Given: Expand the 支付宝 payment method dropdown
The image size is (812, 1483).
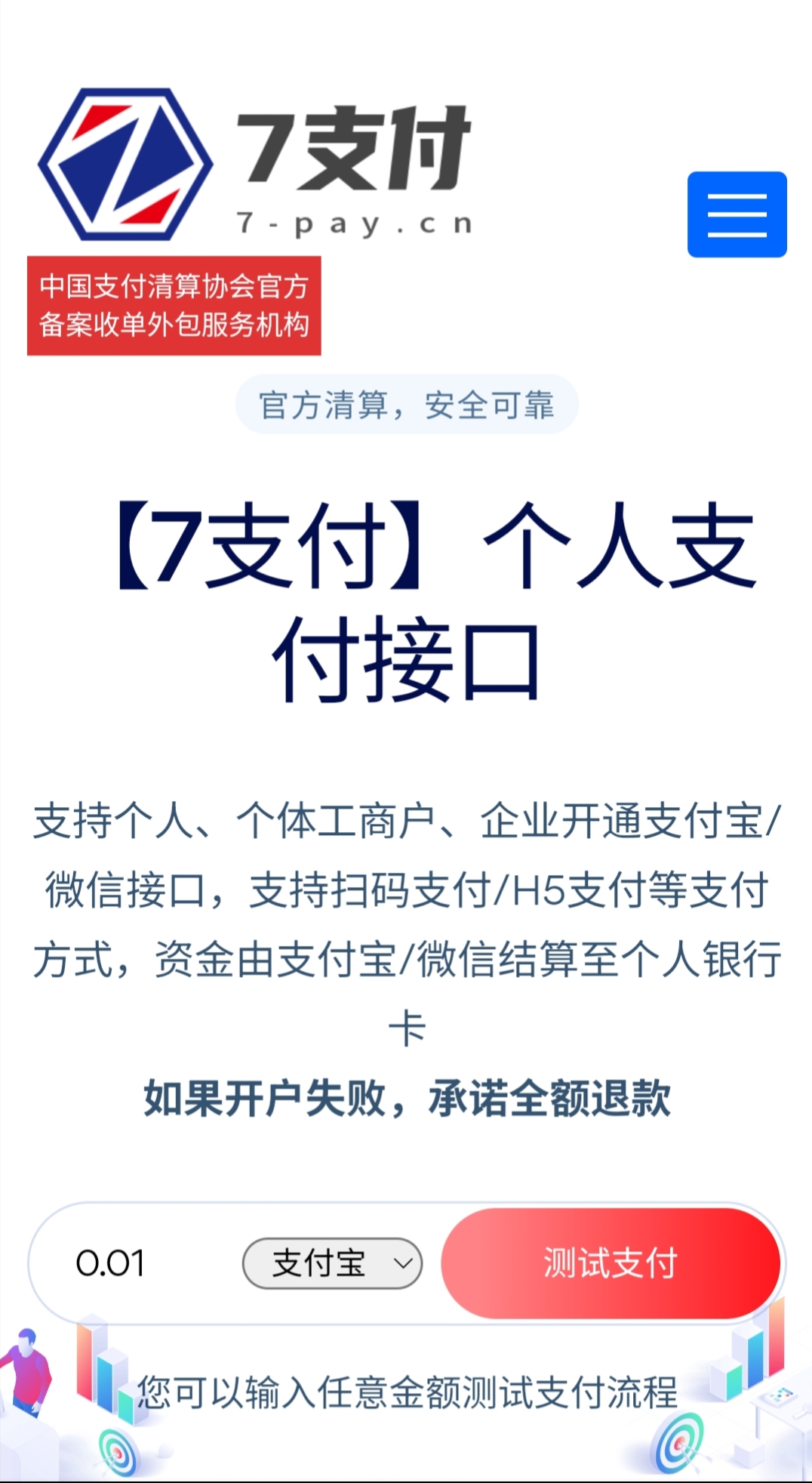Looking at the screenshot, I should click(332, 1263).
